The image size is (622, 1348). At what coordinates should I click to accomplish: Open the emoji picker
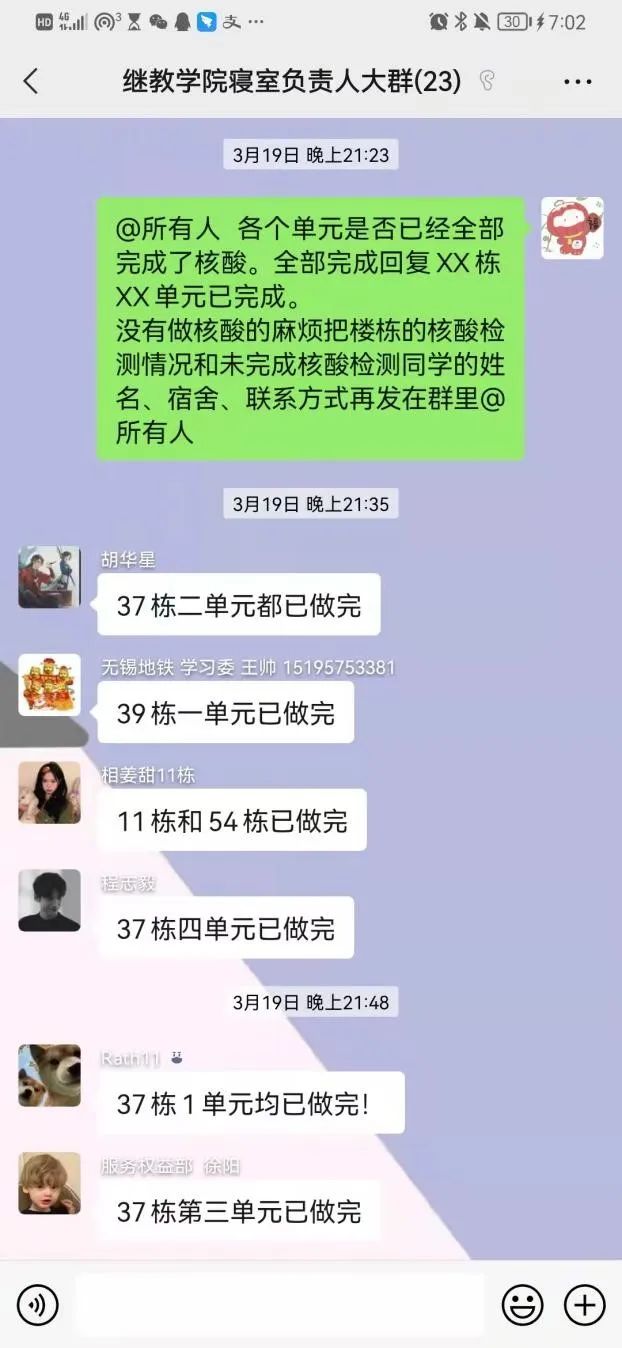tap(522, 1304)
